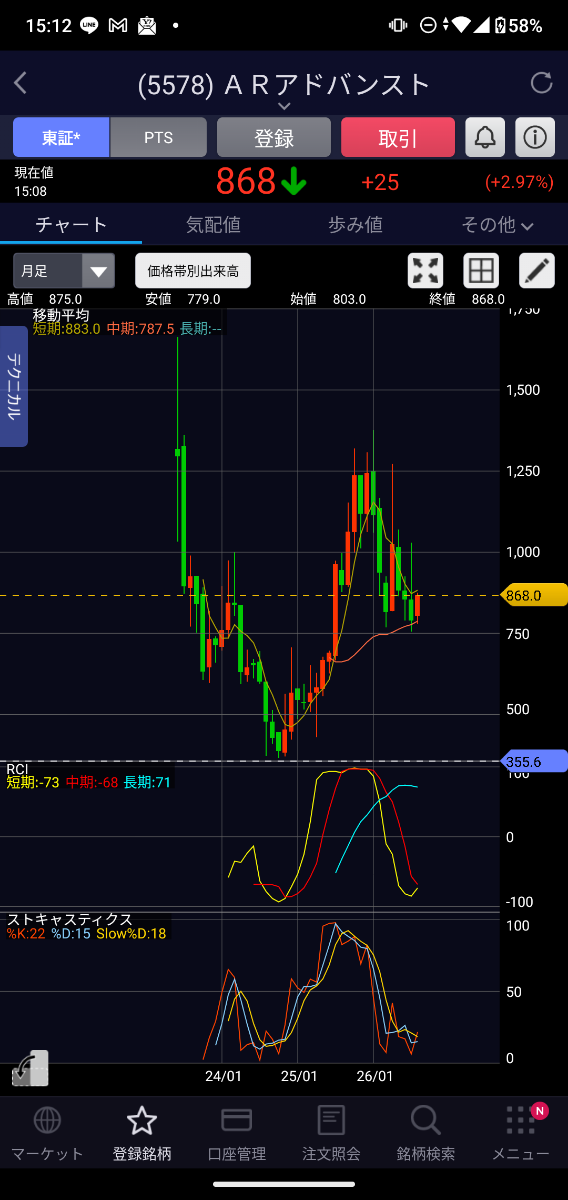Go back using the top-left arrow
The height and width of the screenshot is (1200, 568).
(21, 84)
